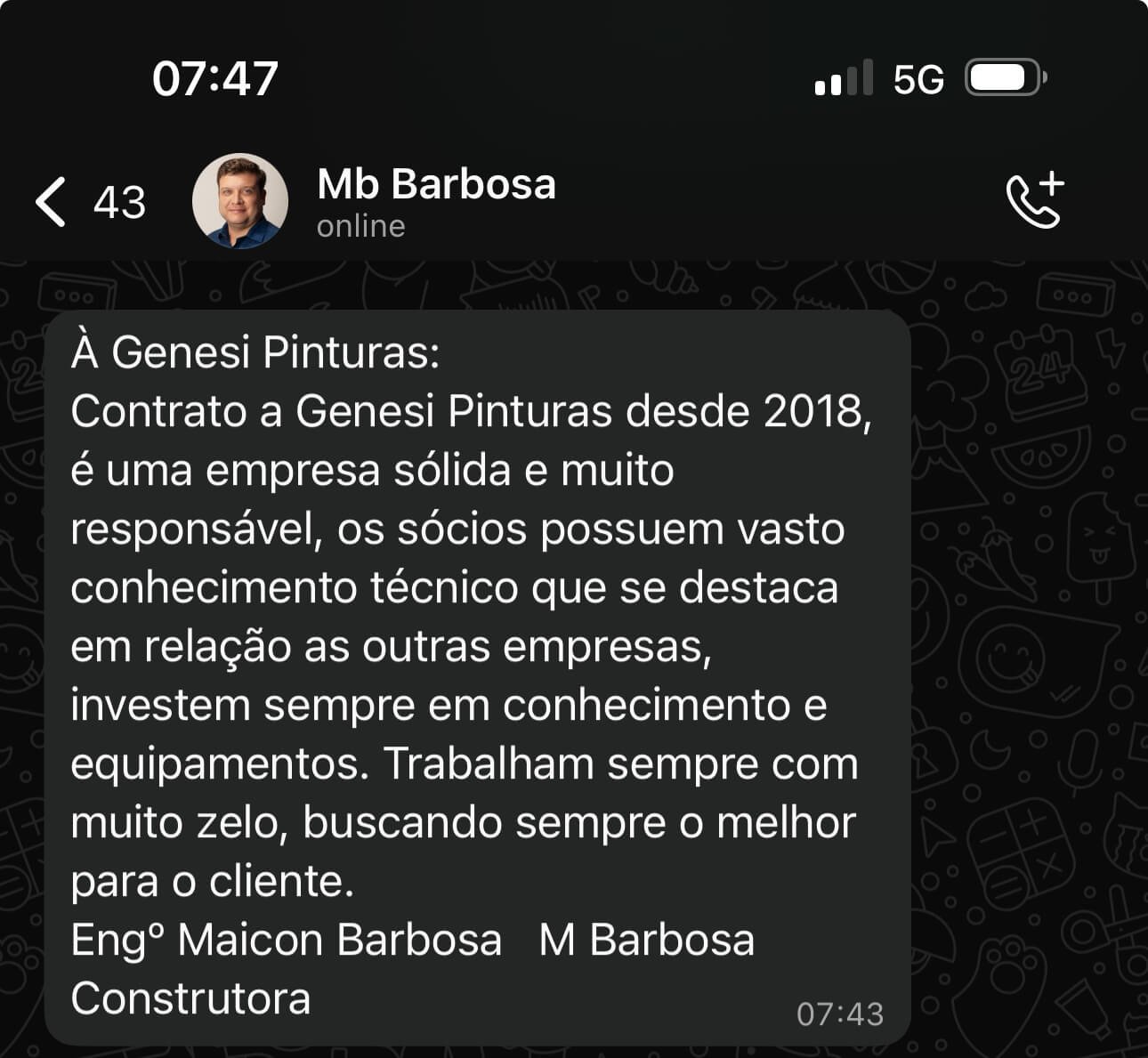Open Mb Barbosa's profile picture
This screenshot has height=1058, width=1148.
[x=240, y=201]
